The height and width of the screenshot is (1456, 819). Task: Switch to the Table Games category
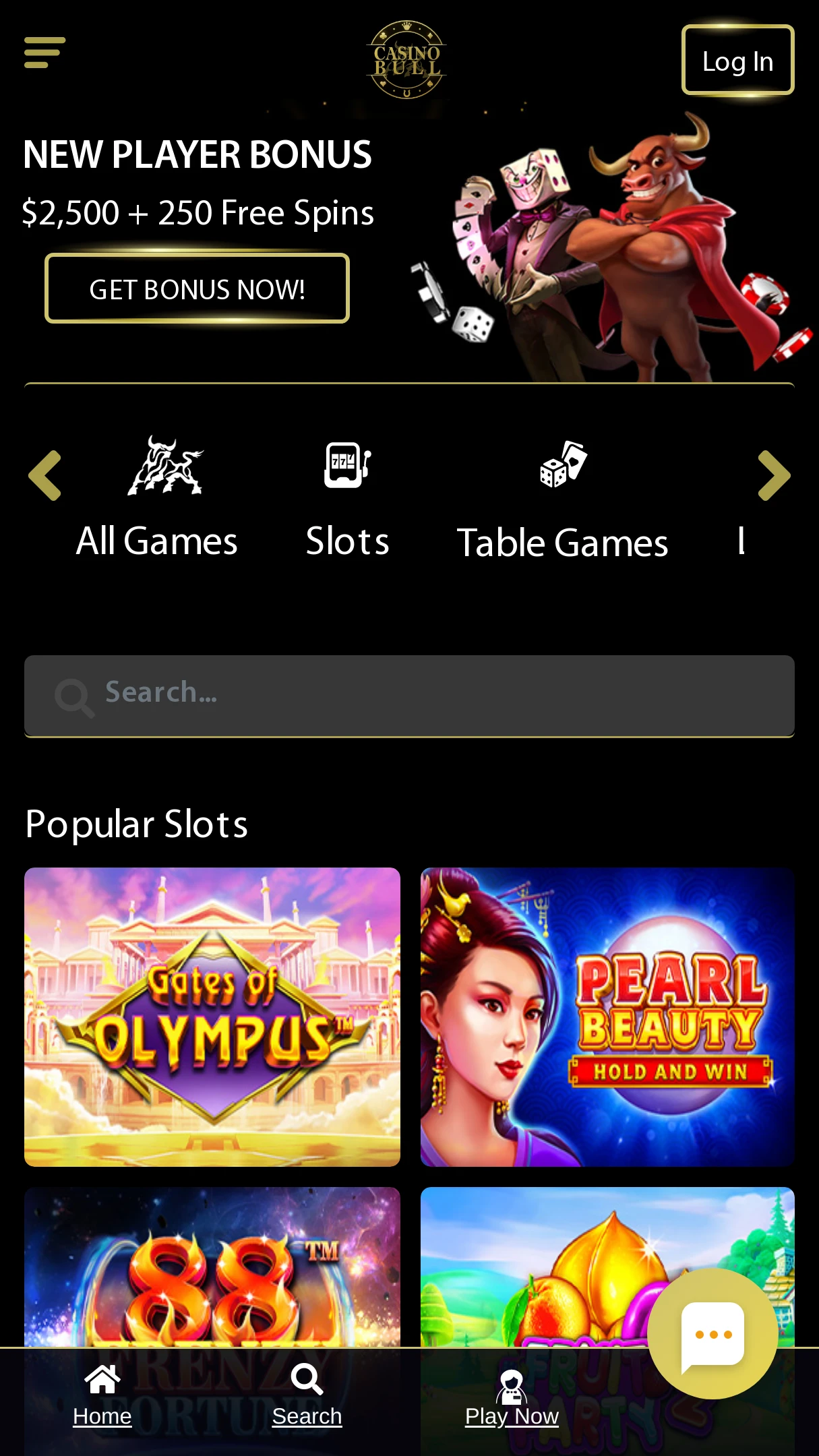click(x=562, y=501)
